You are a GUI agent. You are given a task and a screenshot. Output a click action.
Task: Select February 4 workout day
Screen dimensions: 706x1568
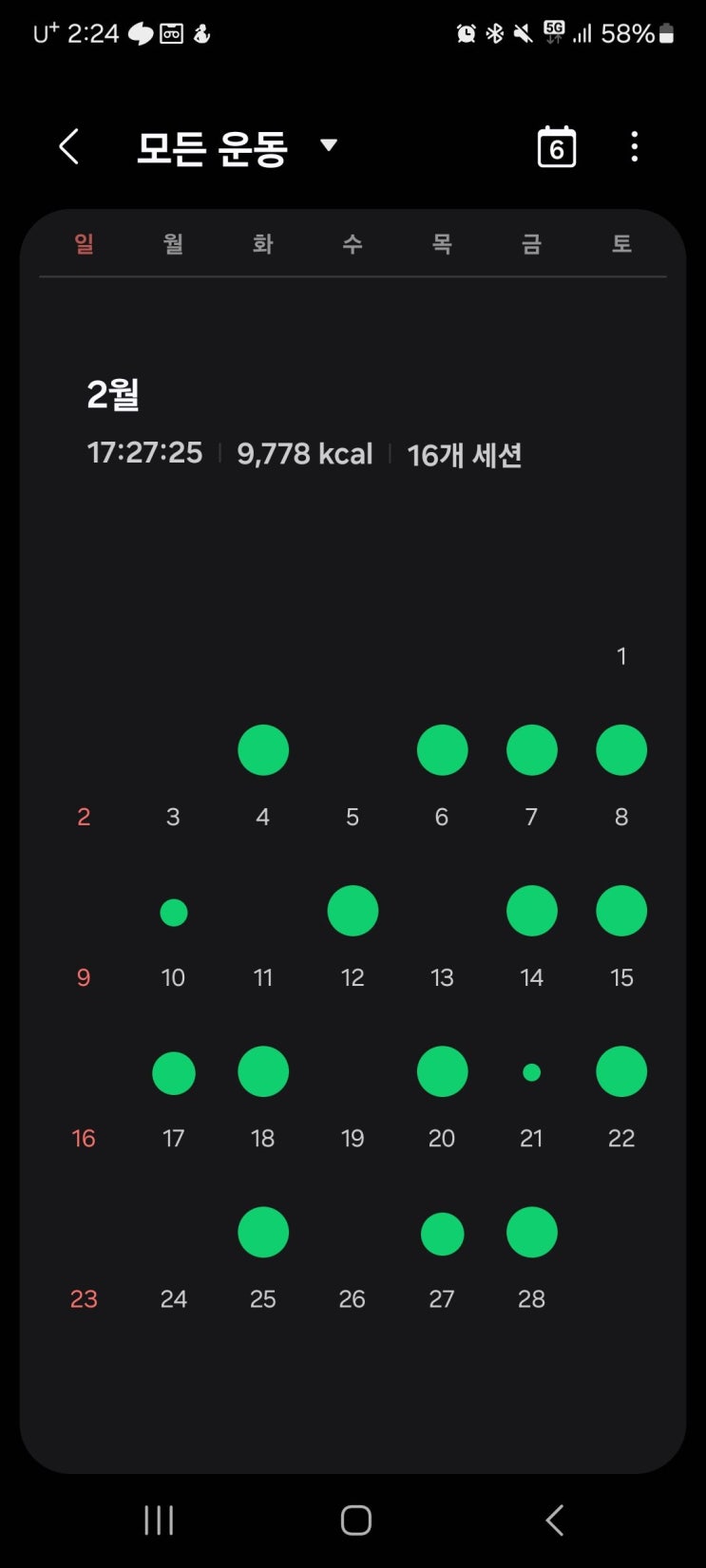pos(263,751)
